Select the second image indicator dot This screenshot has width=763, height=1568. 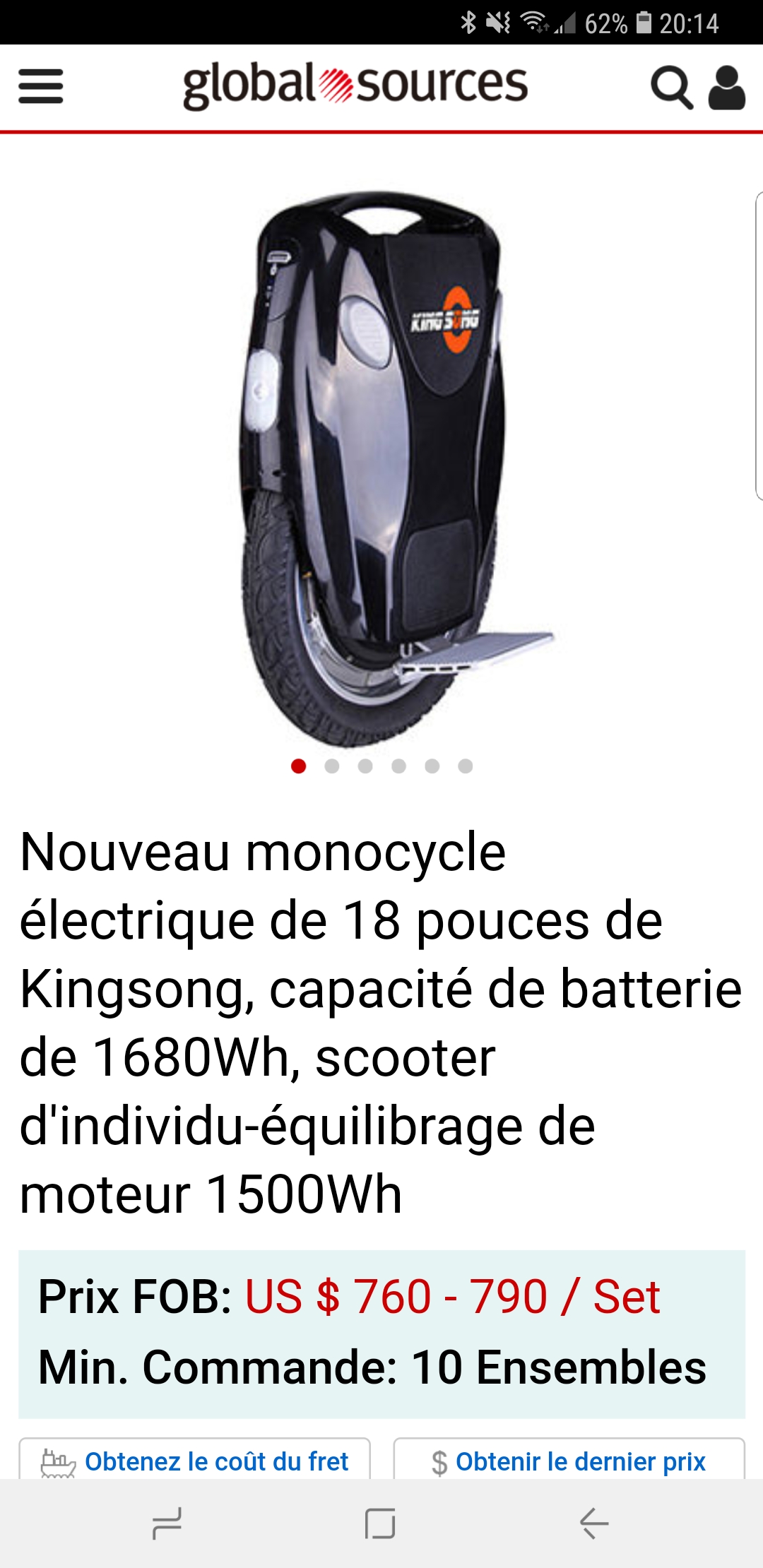pos(332,766)
